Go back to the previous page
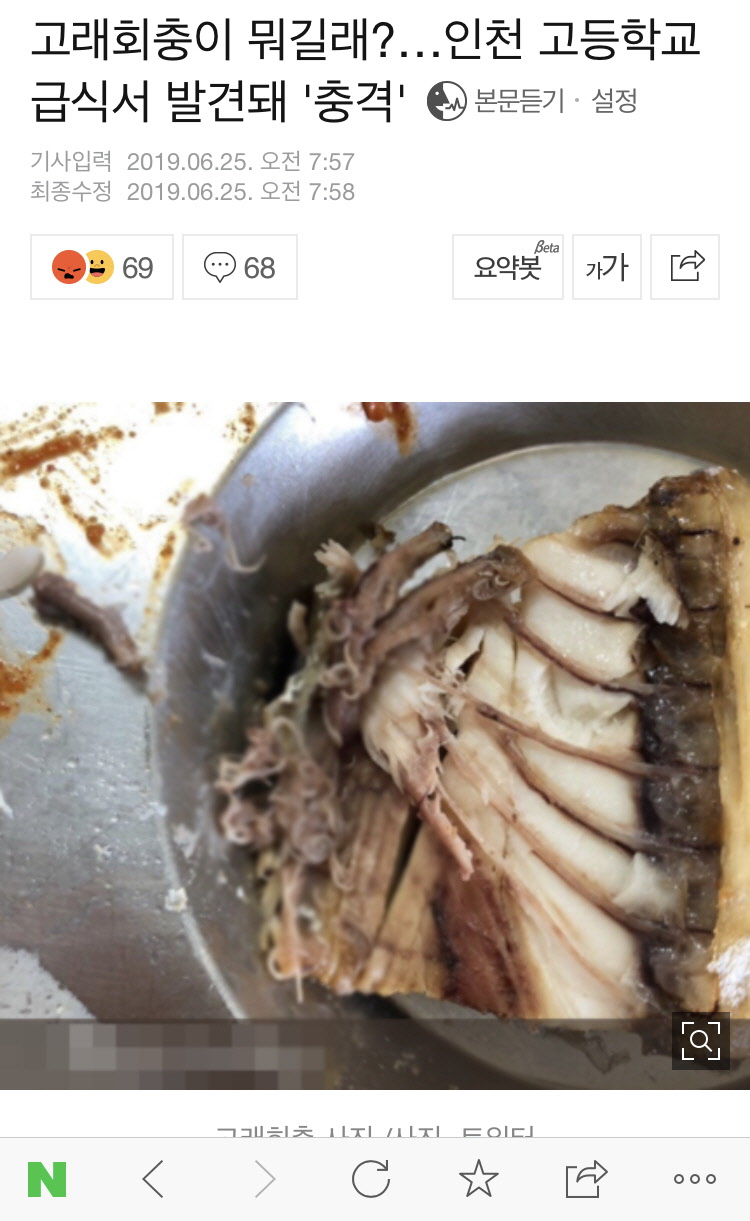Image resolution: width=750 pixels, height=1221 pixels. 154,1180
